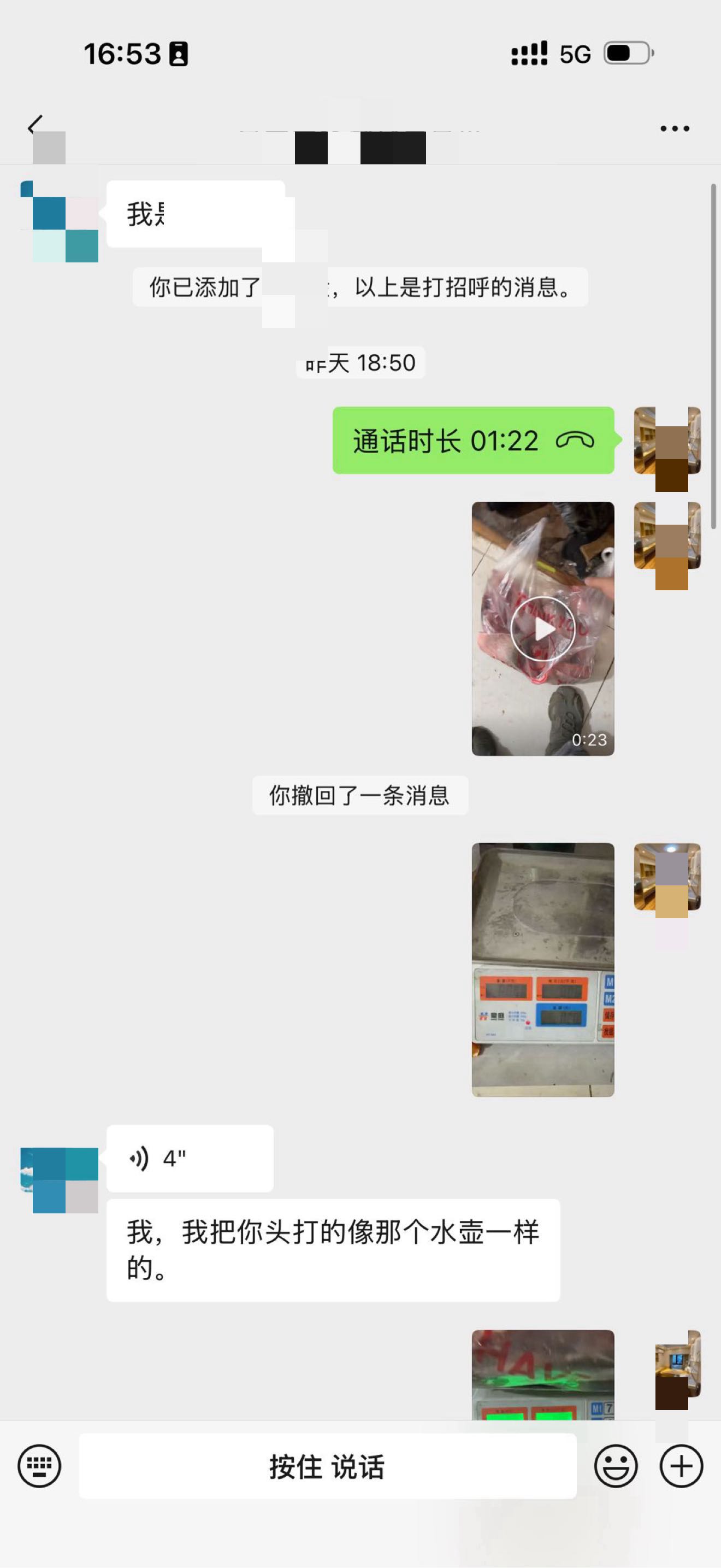Go back to the chat list
The width and height of the screenshot is (721, 1568).
[36, 125]
